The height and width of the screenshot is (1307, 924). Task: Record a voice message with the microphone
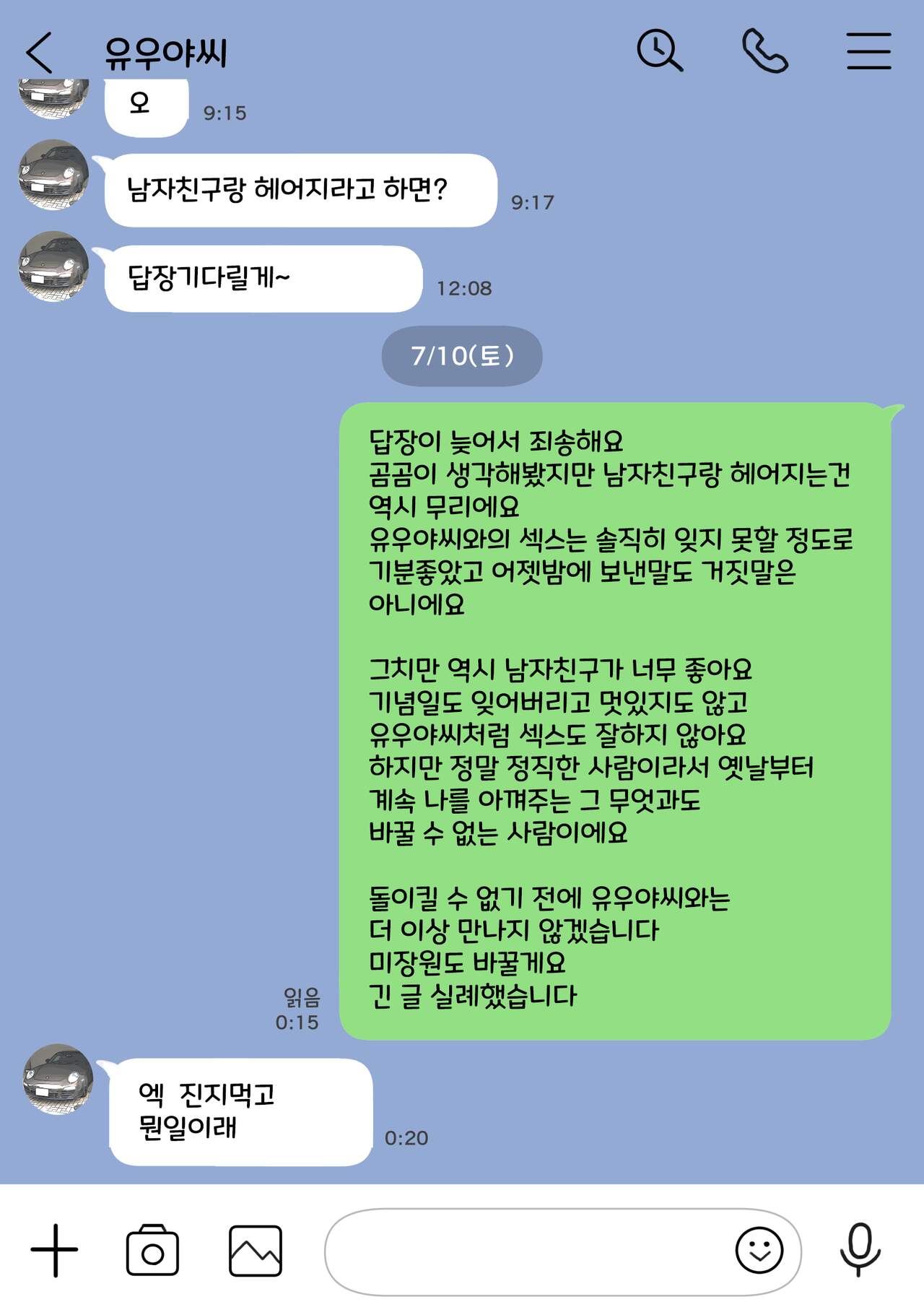point(860,1251)
